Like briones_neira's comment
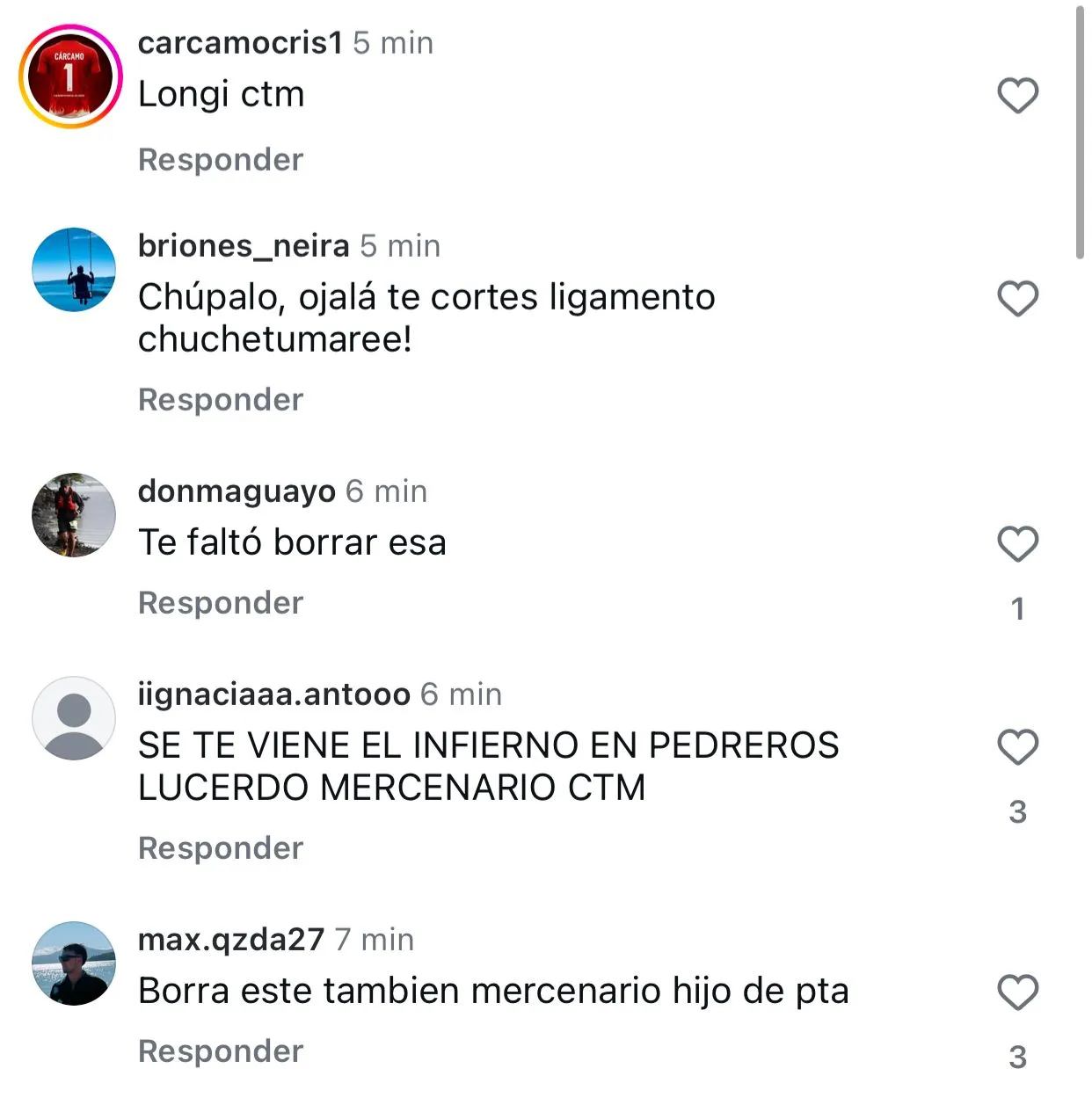Screen dimensions: 1092x1105 1017,299
